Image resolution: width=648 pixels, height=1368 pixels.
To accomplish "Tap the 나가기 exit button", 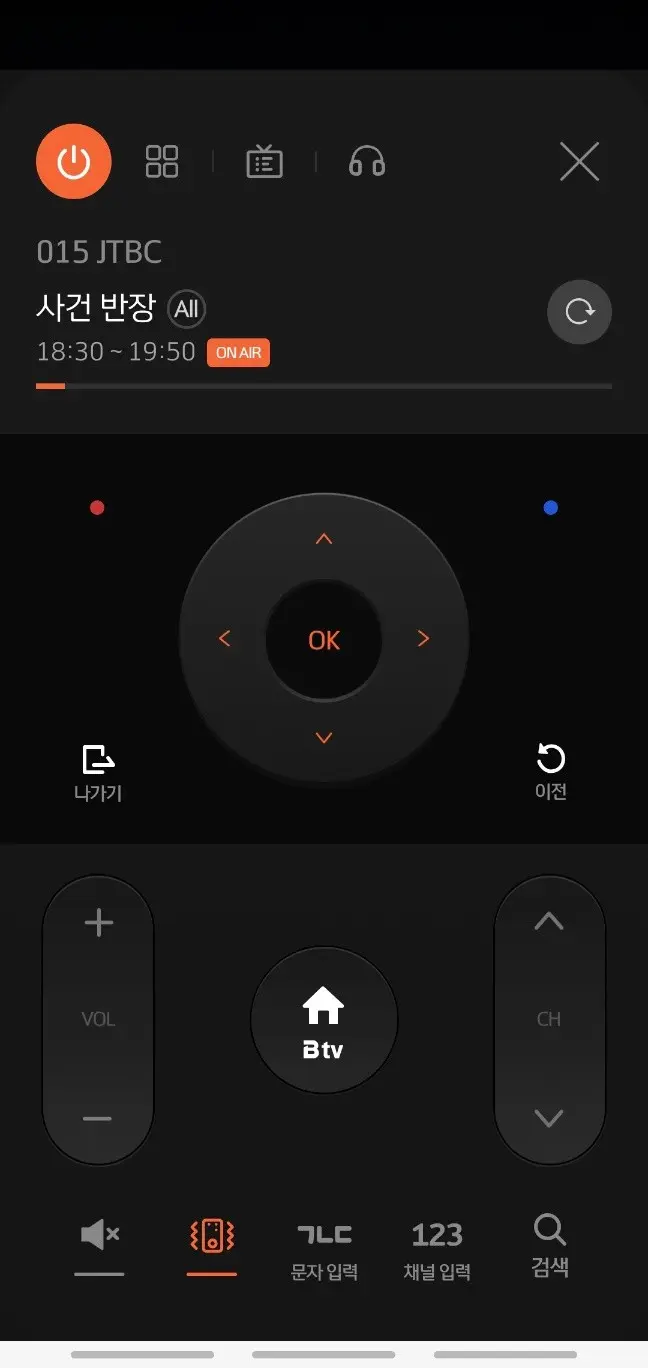I will [98, 772].
